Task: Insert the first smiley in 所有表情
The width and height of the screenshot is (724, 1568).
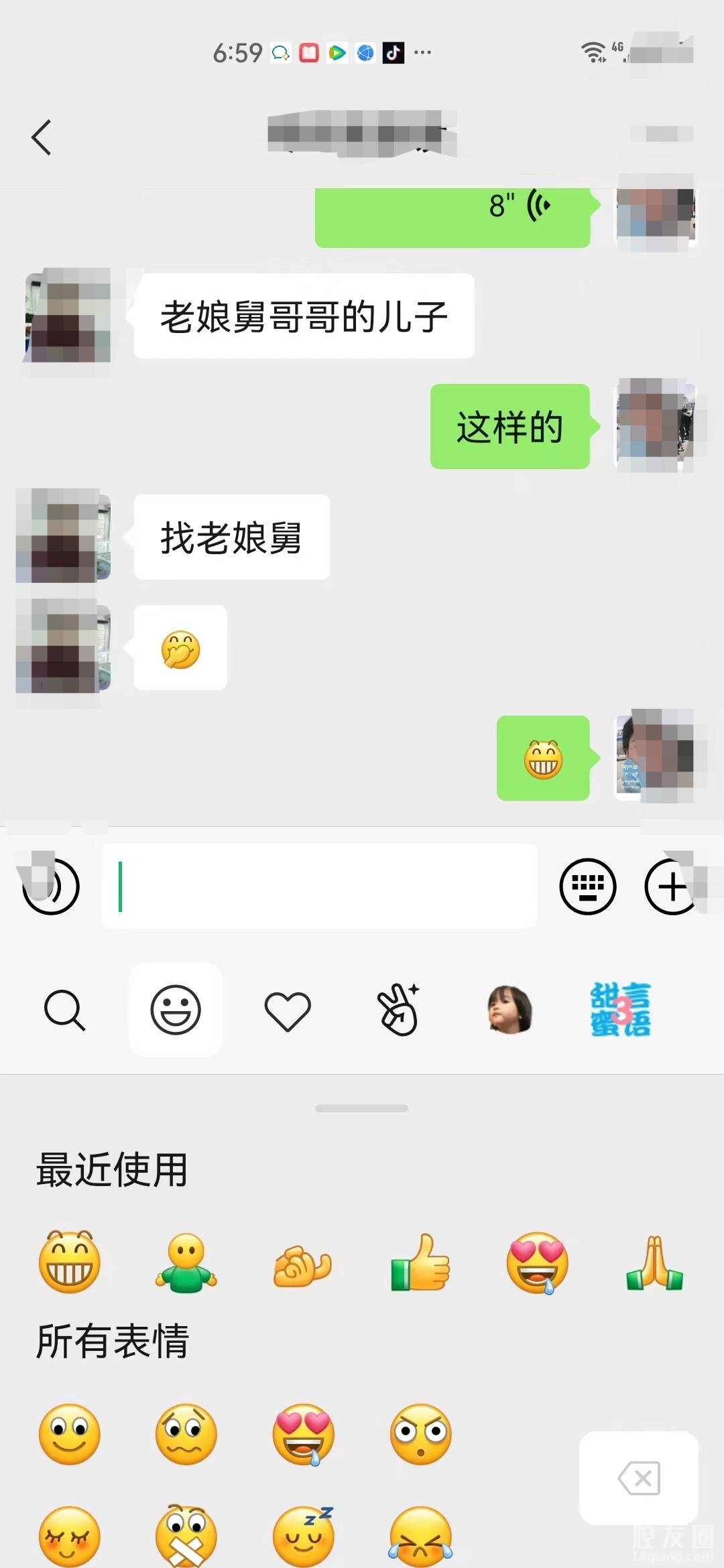Action: pyautogui.click(x=70, y=1434)
